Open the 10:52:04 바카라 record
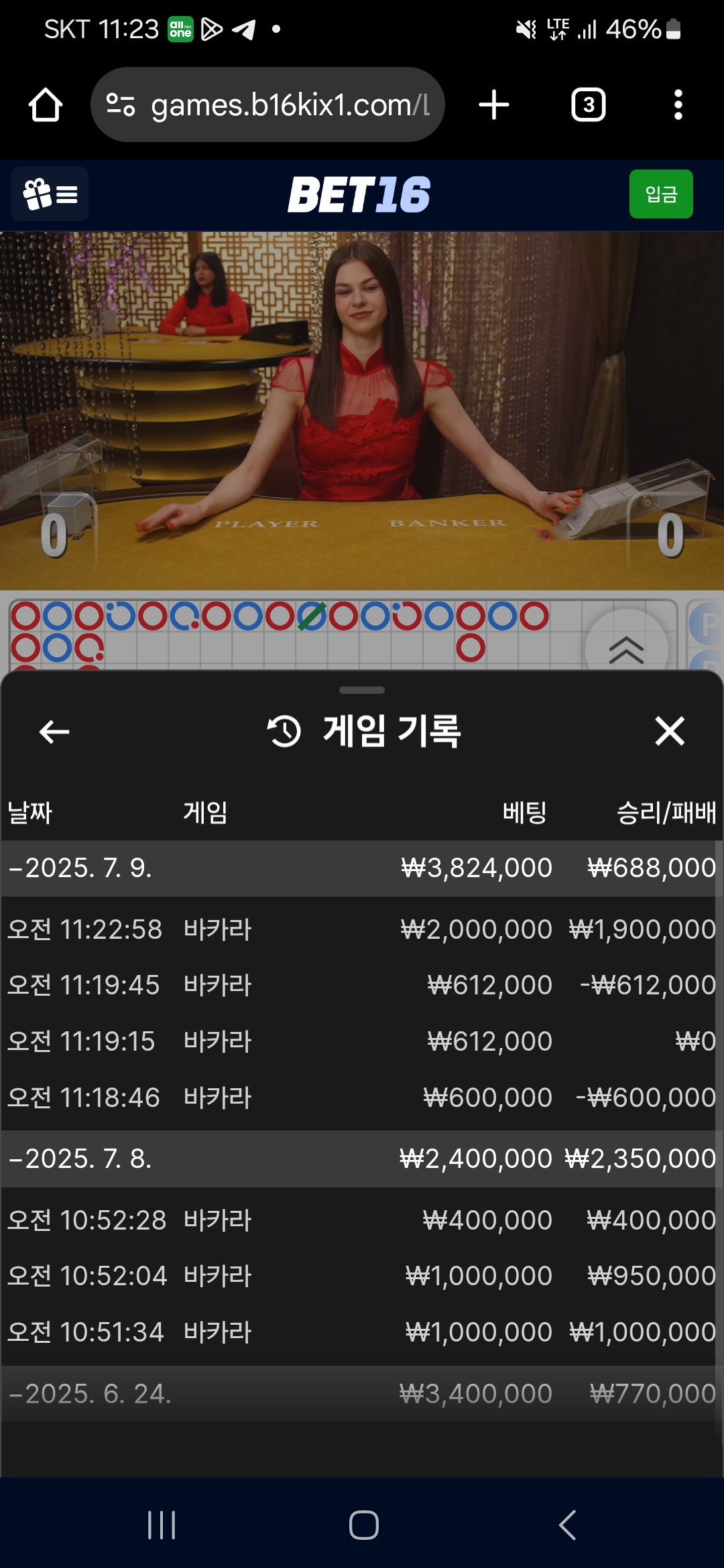 [362, 1276]
